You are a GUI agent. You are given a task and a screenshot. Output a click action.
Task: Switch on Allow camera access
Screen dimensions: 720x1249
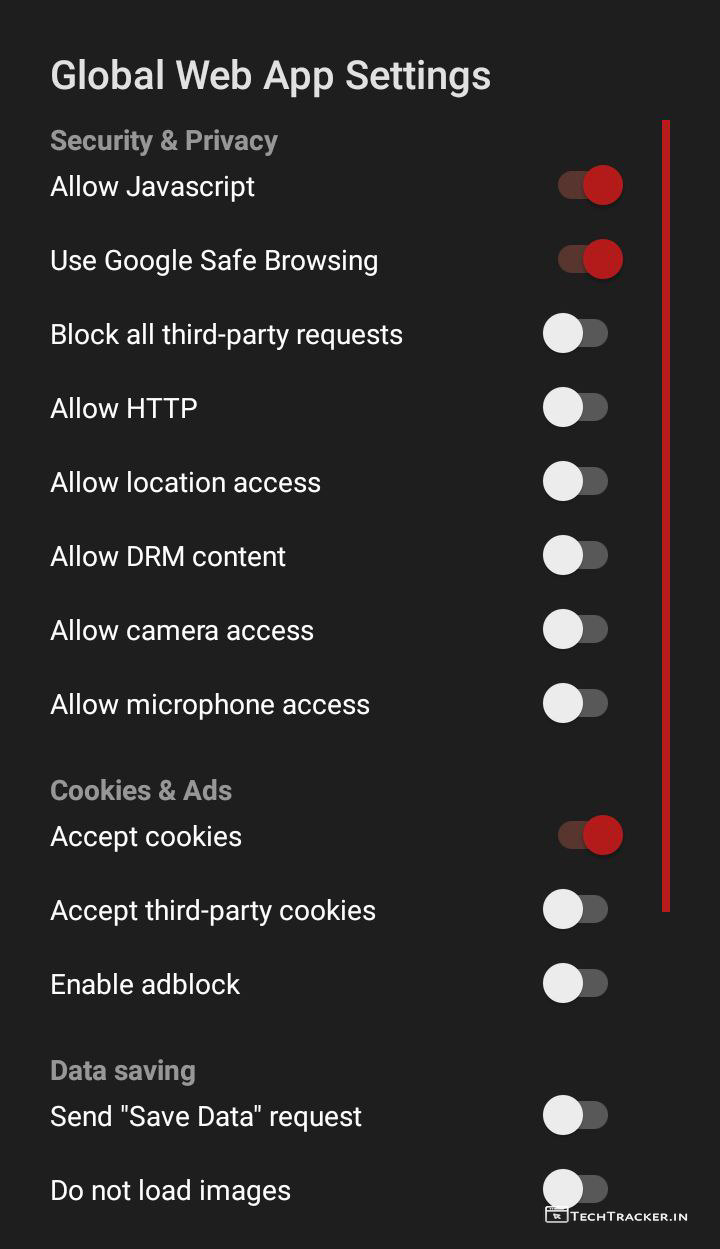point(576,630)
